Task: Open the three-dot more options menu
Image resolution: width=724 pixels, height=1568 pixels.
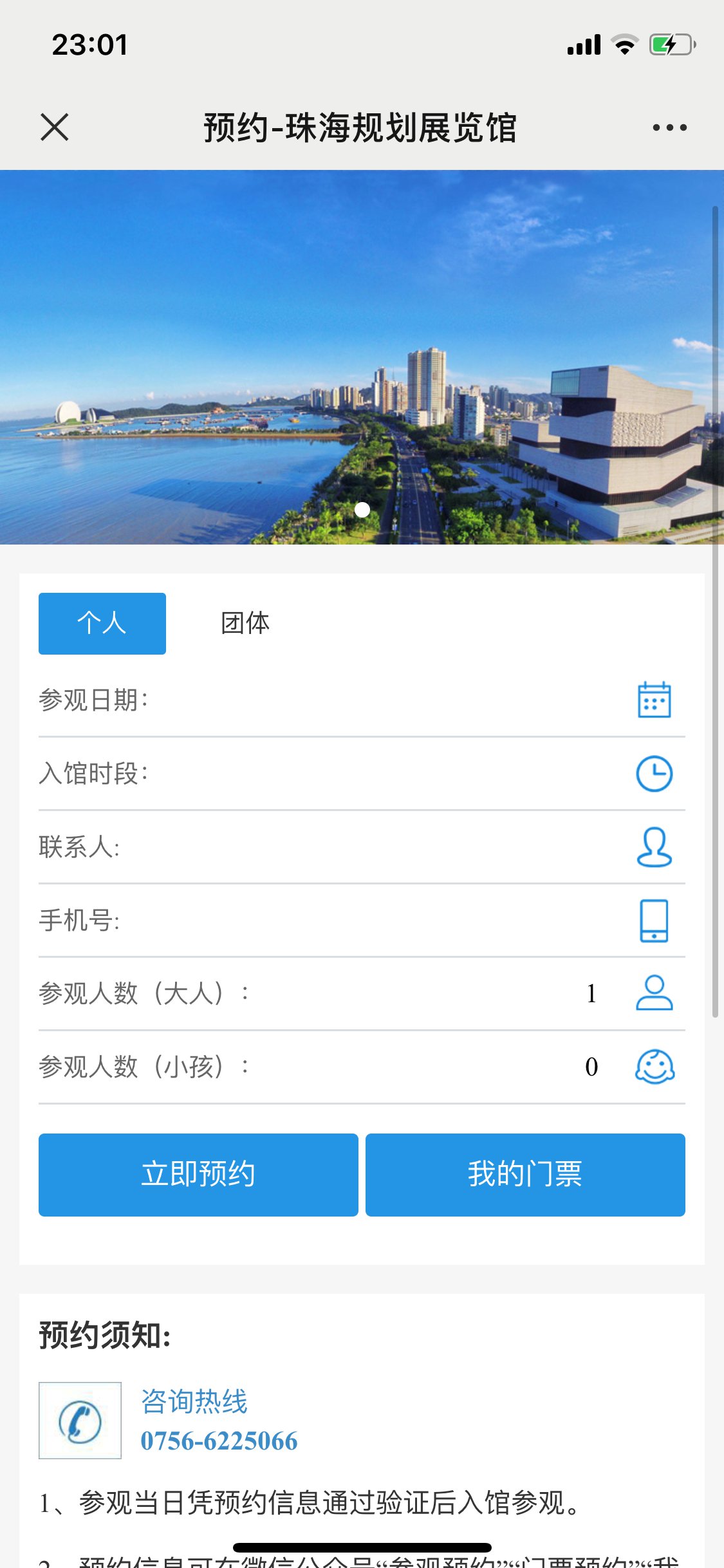Action: coord(669,127)
